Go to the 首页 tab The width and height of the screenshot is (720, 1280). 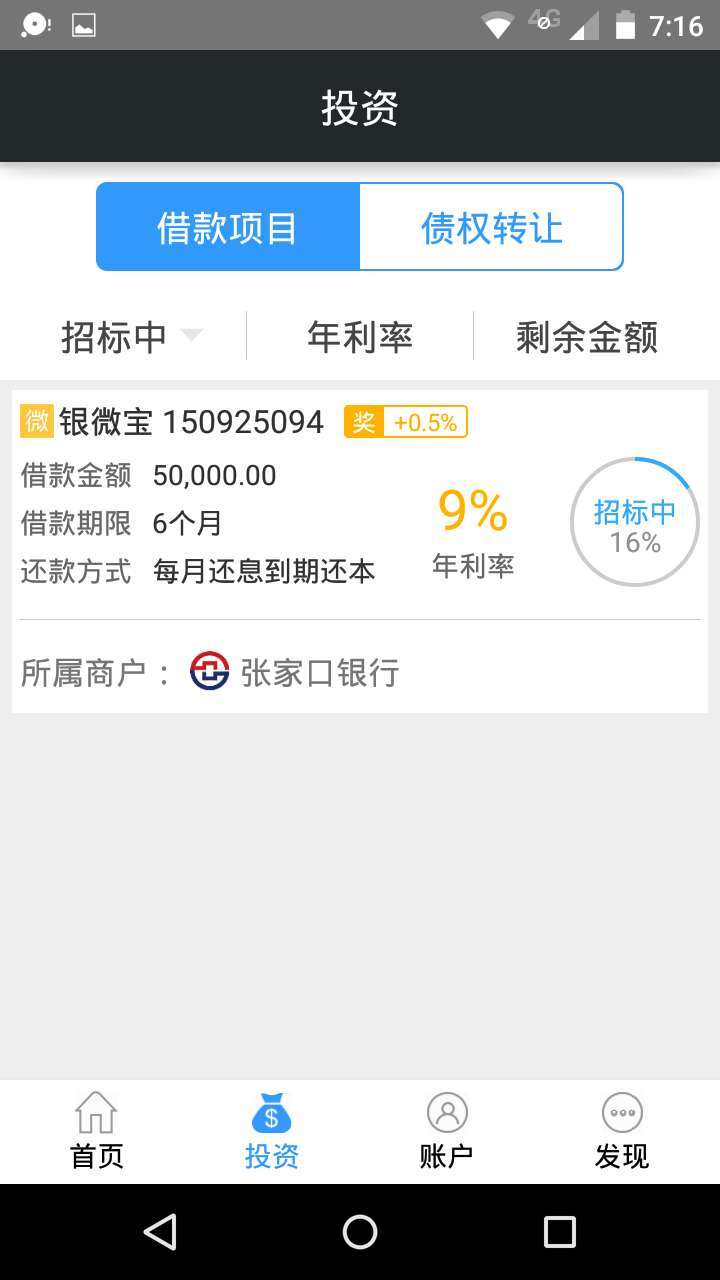(97, 1132)
